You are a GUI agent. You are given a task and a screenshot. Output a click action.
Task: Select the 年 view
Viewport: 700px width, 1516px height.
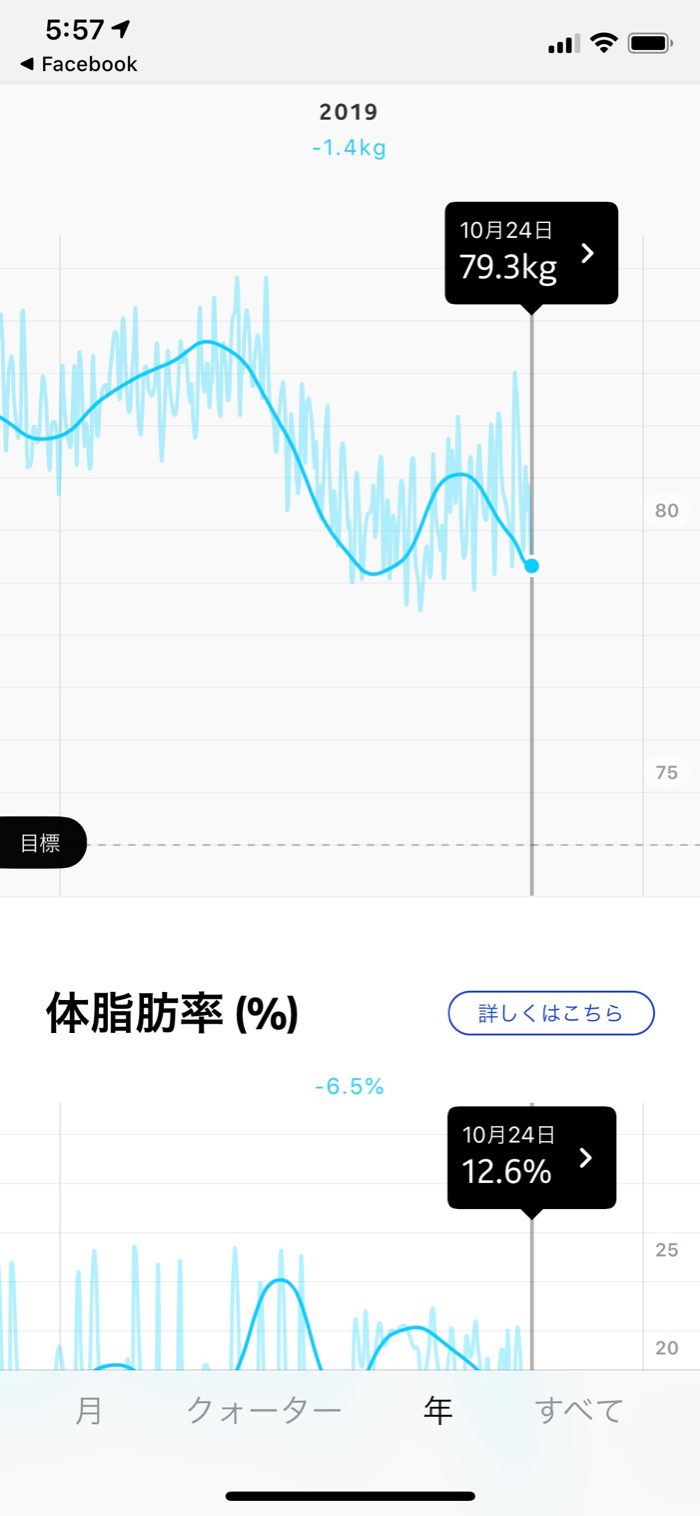[438, 1410]
